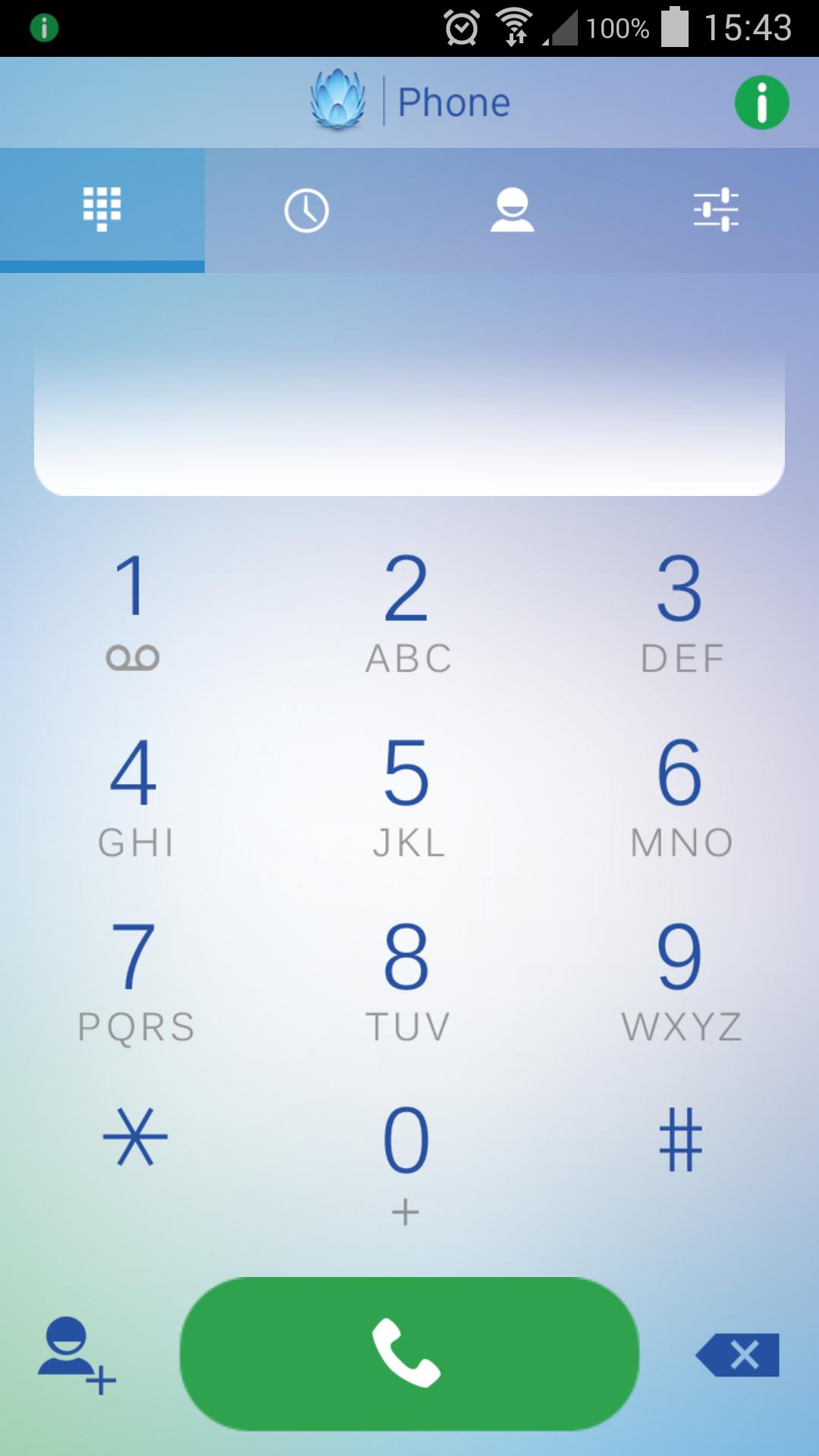The image size is (819, 1456).
Task: Open the call history clock icon
Action: pos(307,209)
